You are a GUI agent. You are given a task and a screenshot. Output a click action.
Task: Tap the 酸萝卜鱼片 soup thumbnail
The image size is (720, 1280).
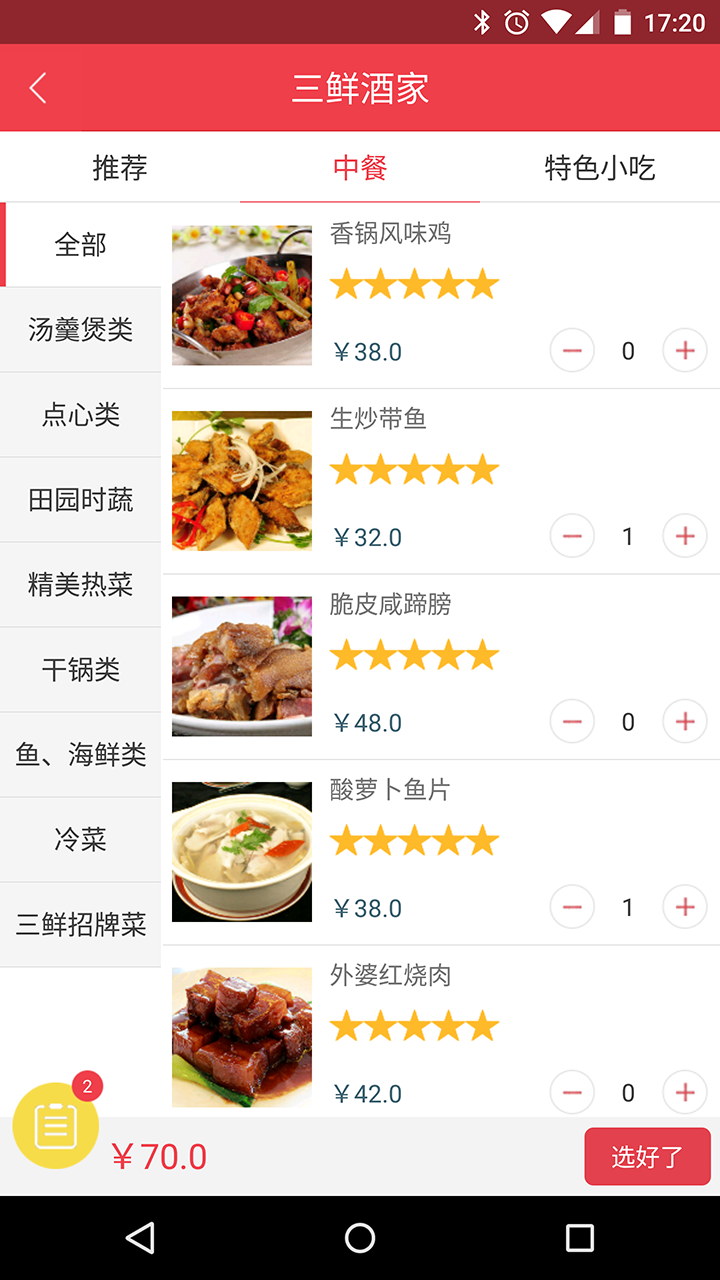pyautogui.click(x=241, y=851)
